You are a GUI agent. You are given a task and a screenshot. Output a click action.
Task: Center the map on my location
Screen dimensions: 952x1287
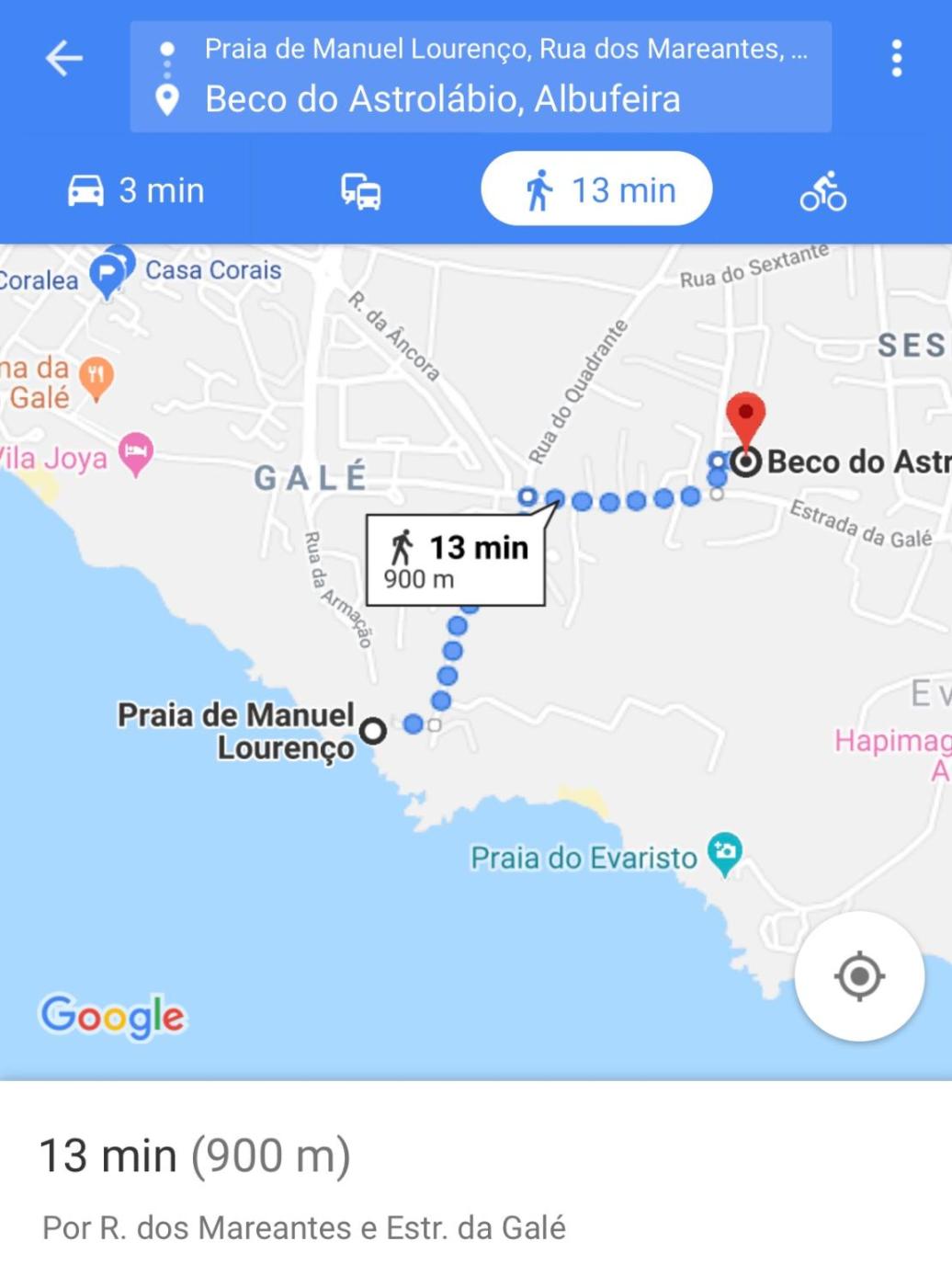[859, 976]
